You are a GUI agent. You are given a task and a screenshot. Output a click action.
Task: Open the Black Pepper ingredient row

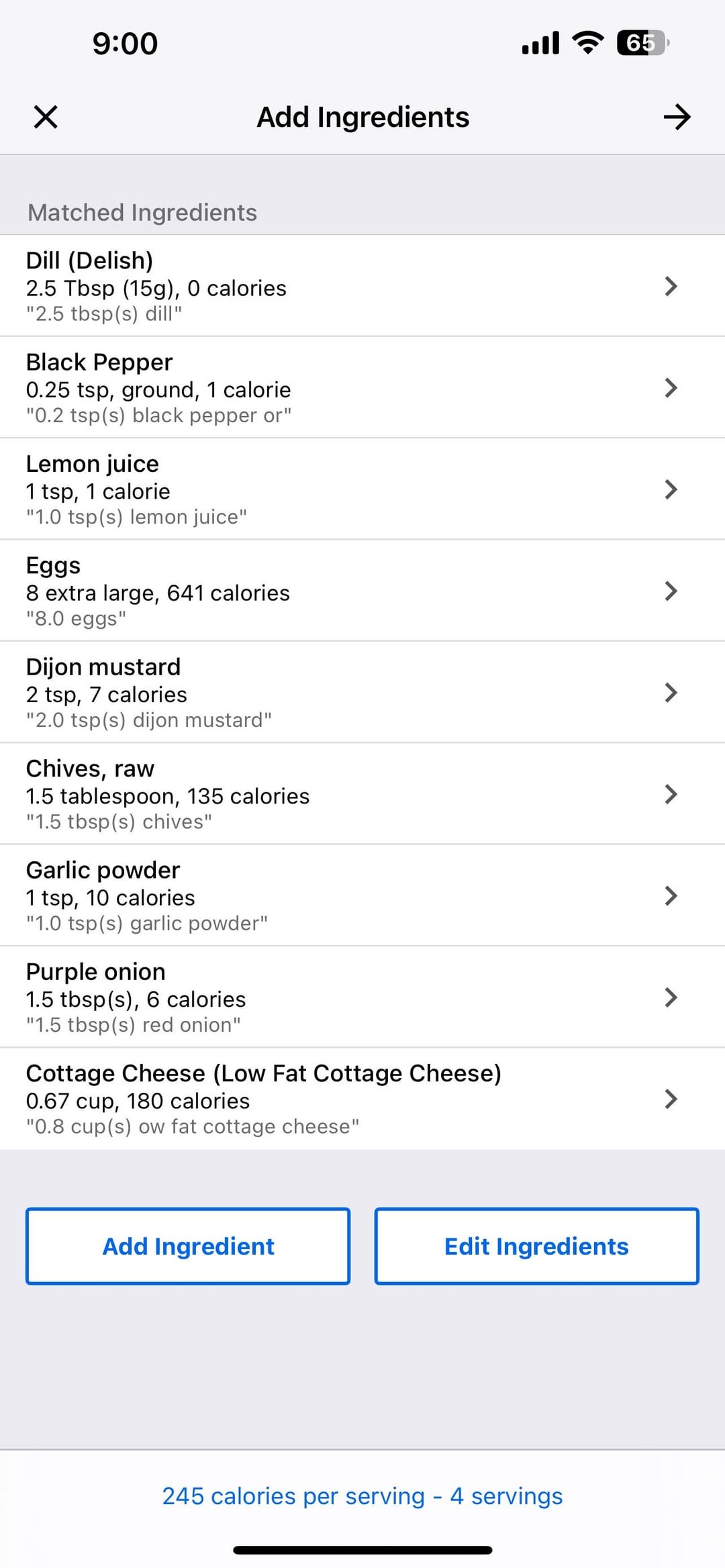362,387
